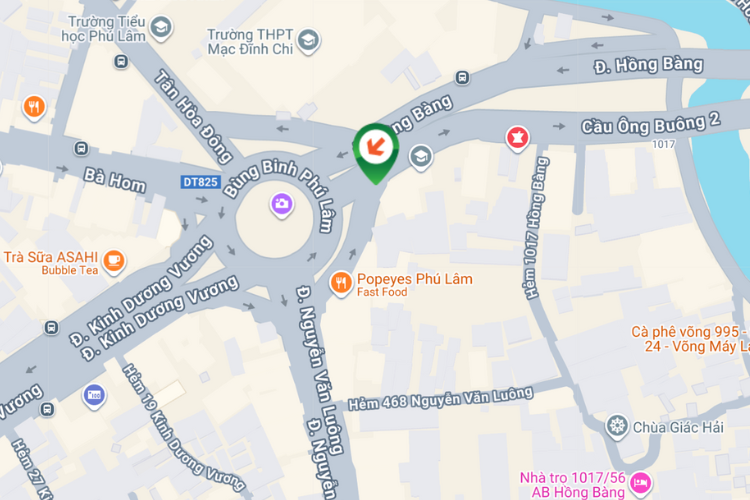Tap the green location pin marker
Viewport: 750px width, 500px height.
point(376,150)
